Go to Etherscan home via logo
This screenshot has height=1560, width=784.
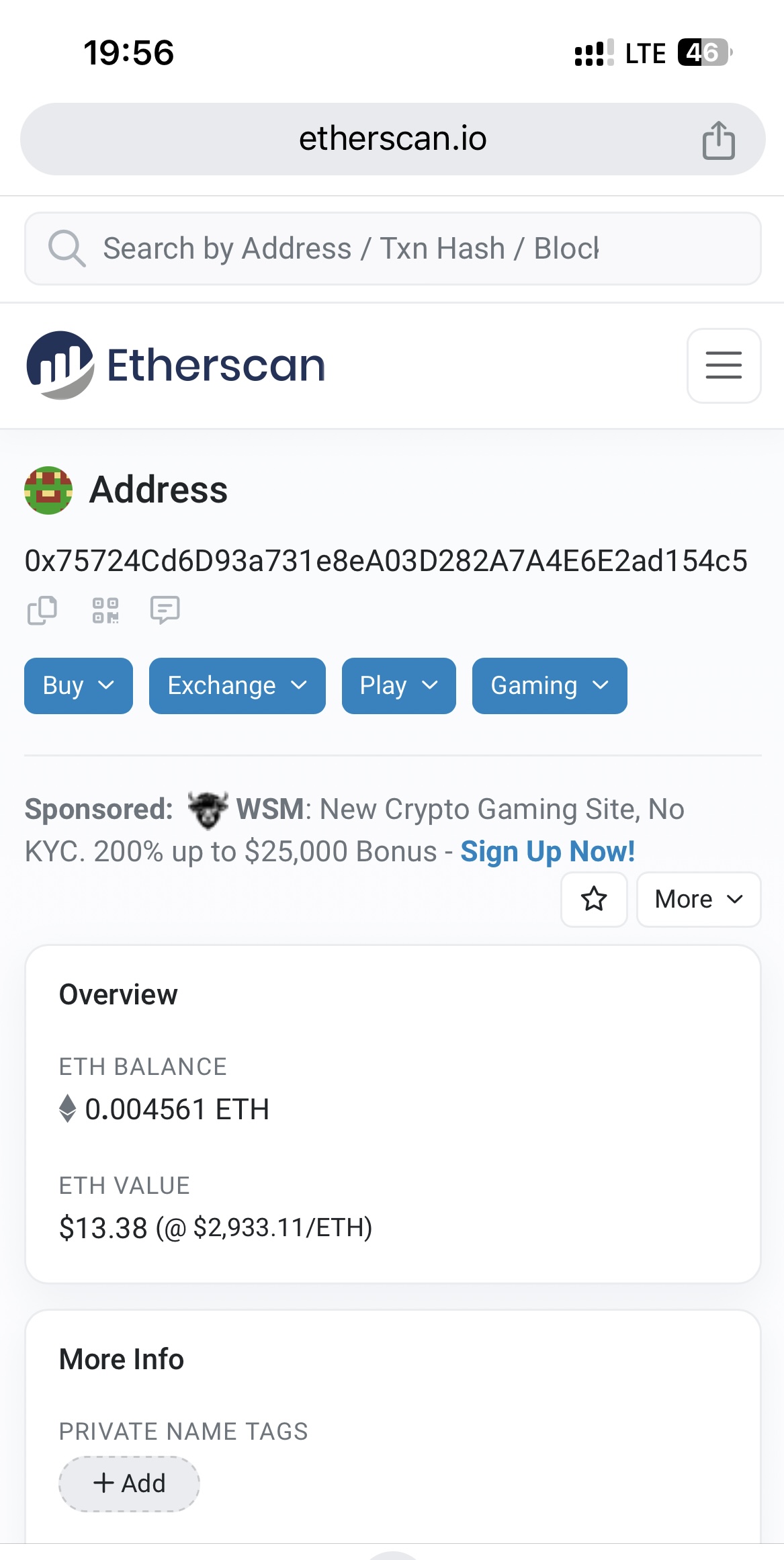tap(176, 365)
